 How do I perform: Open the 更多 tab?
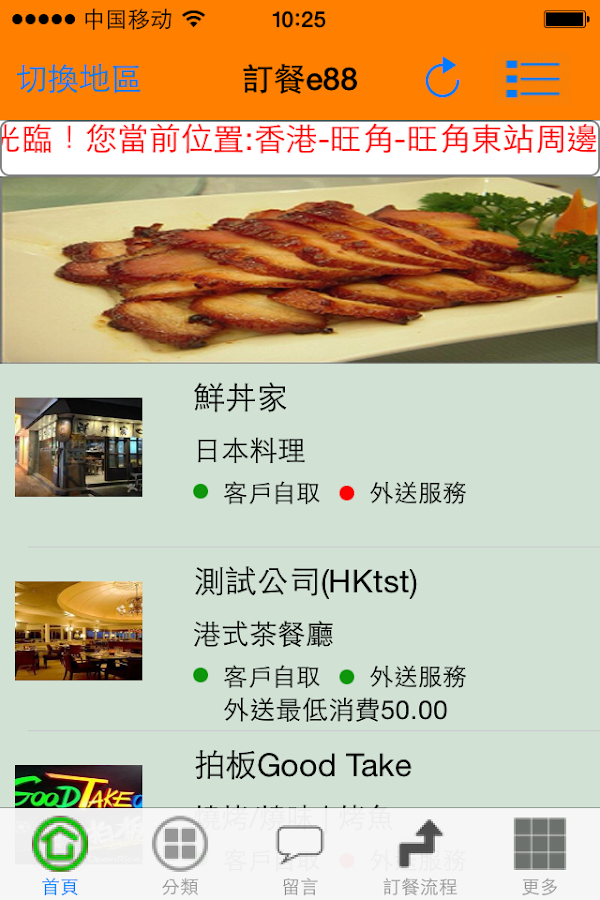[x=540, y=856]
